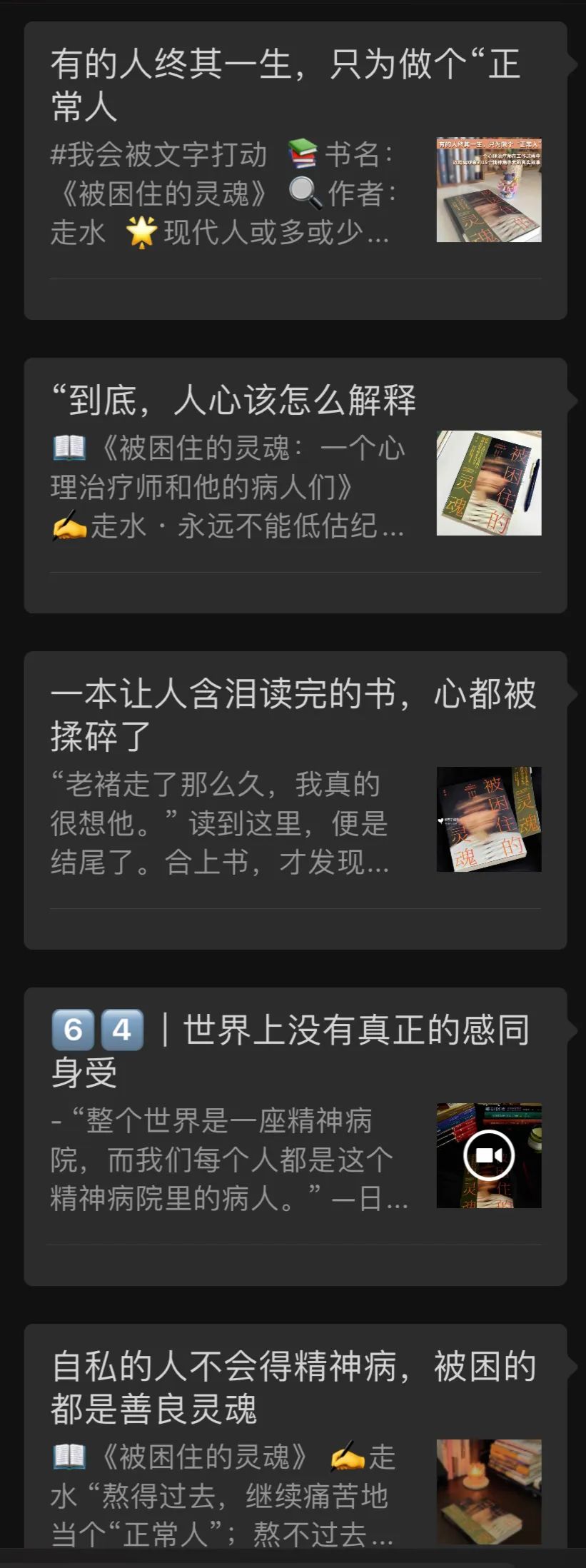The width and height of the screenshot is (586, 1568).
Task: Open the post 一本让人含泪读完的书，心都被揉碎了
Action: click(293, 714)
